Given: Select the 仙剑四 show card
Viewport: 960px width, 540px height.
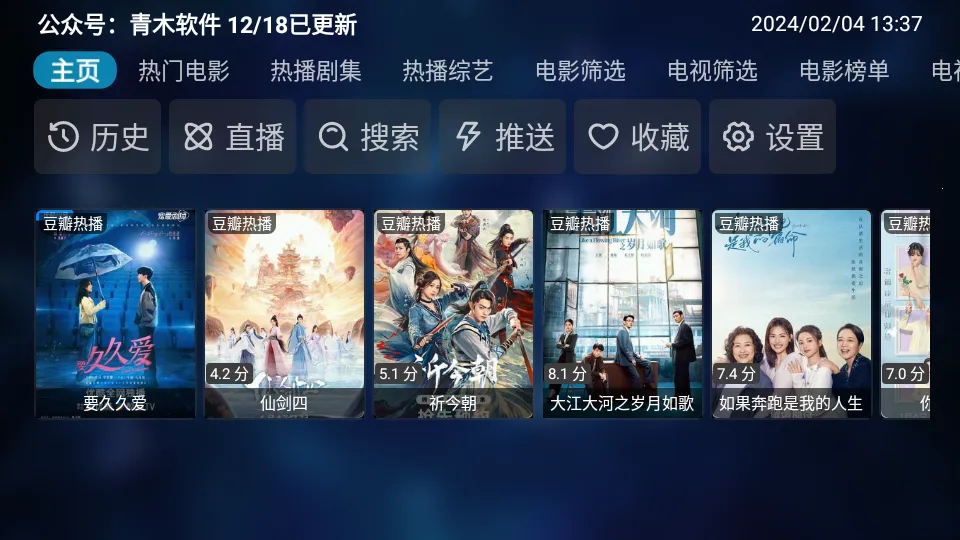Looking at the screenshot, I should (x=284, y=313).
